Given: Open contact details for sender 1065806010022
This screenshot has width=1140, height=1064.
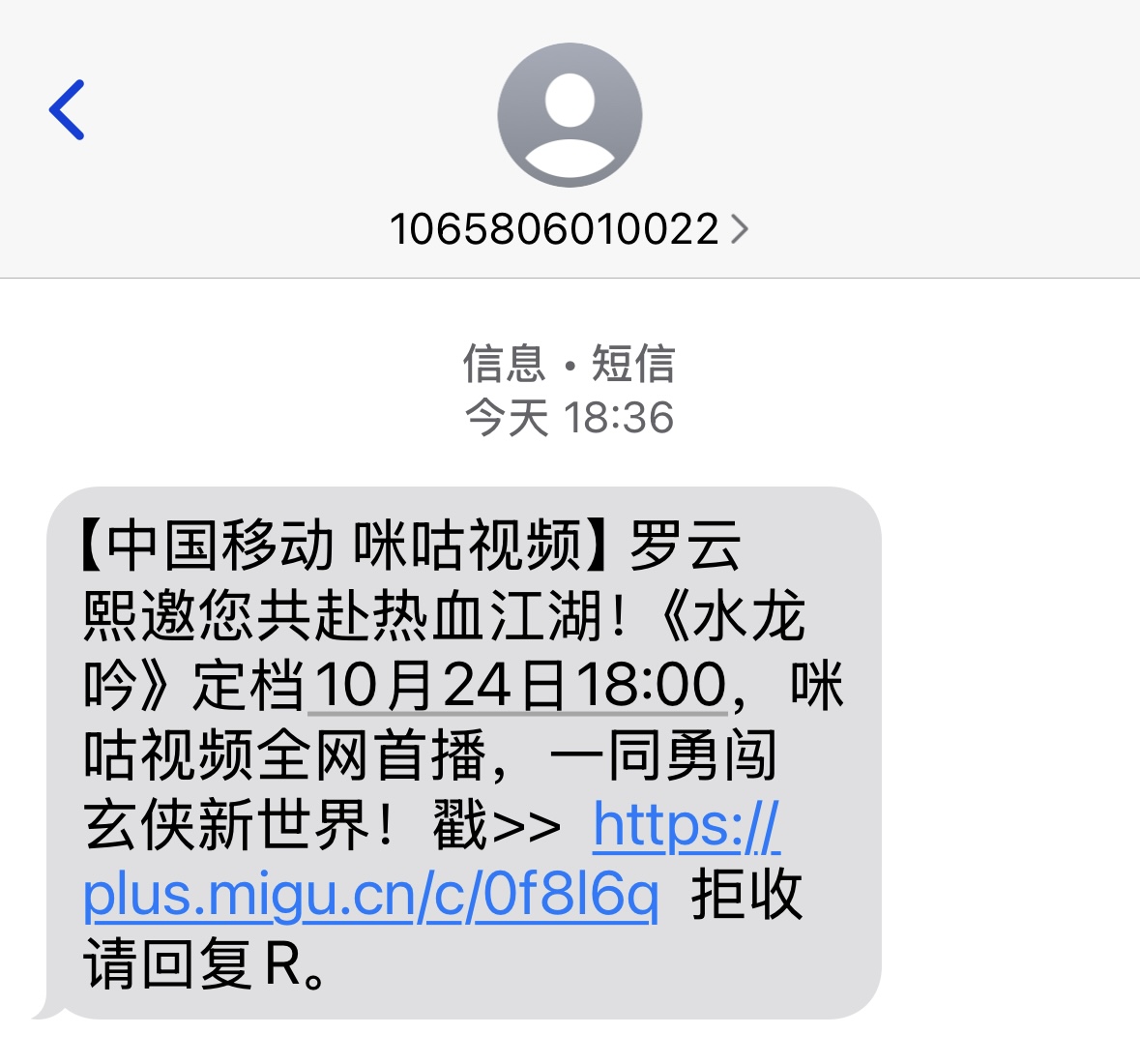Looking at the screenshot, I should click(569, 229).
